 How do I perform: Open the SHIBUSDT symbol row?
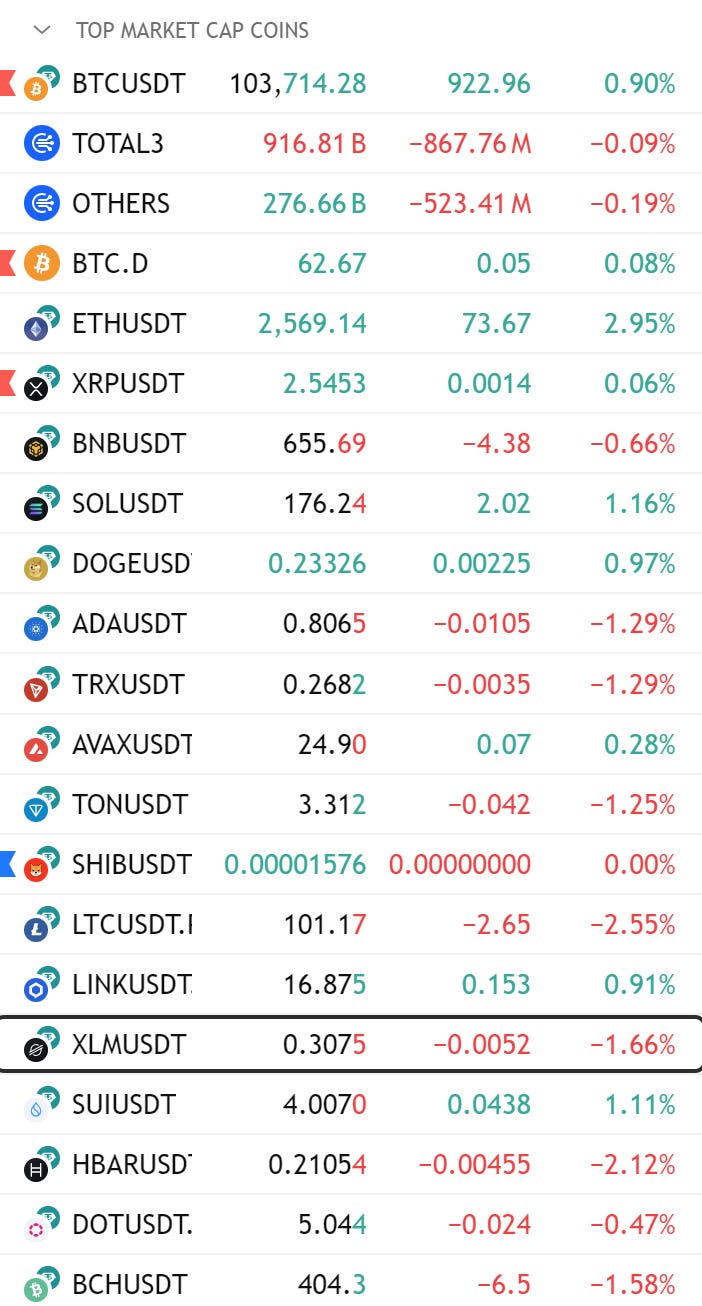click(x=131, y=864)
